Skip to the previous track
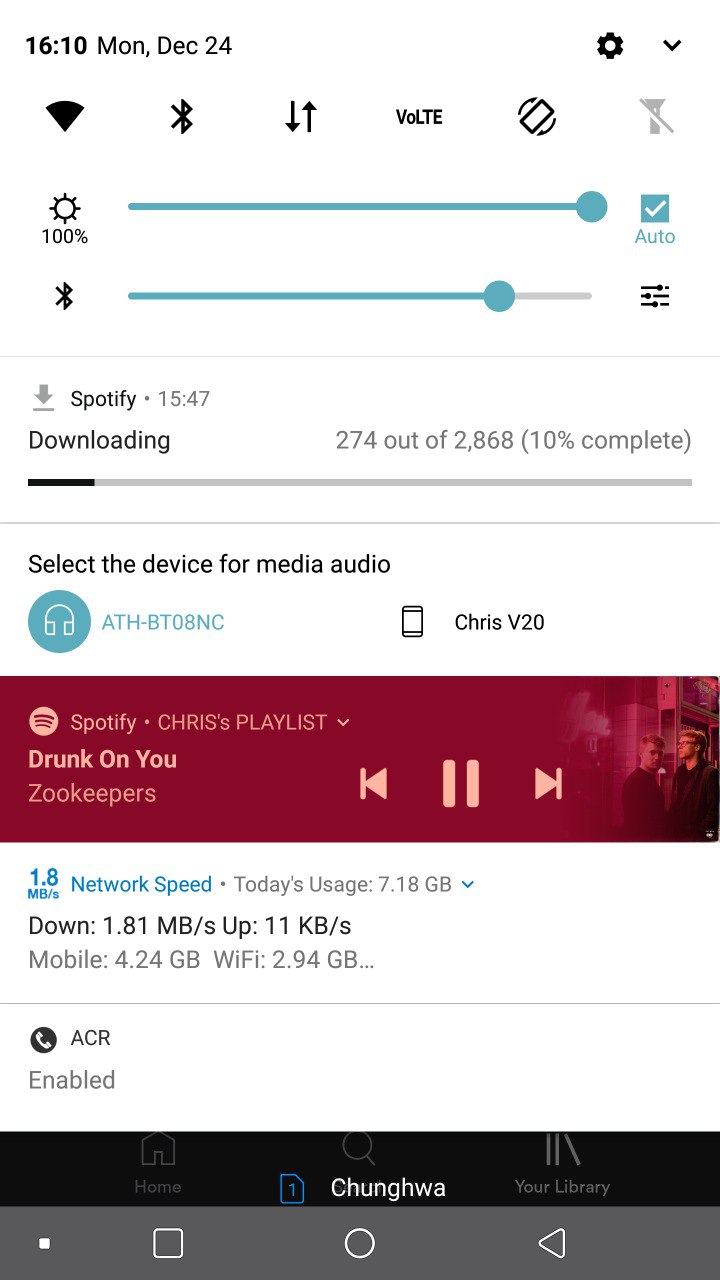Screen dimensions: 720x1280 tap(373, 783)
